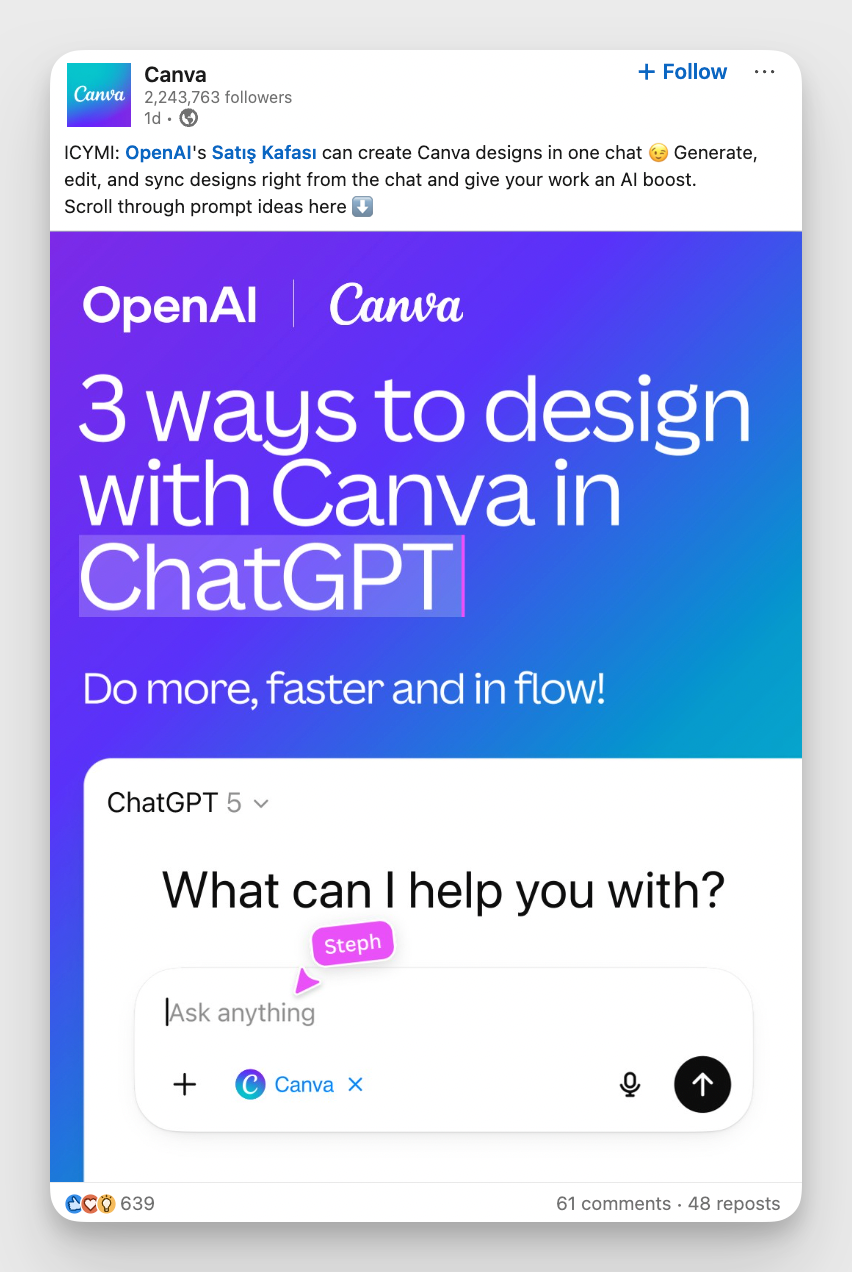Open Canva's profile from its logo
The width and height of the screenshot is (852, 1272).
tap(99, 95)
